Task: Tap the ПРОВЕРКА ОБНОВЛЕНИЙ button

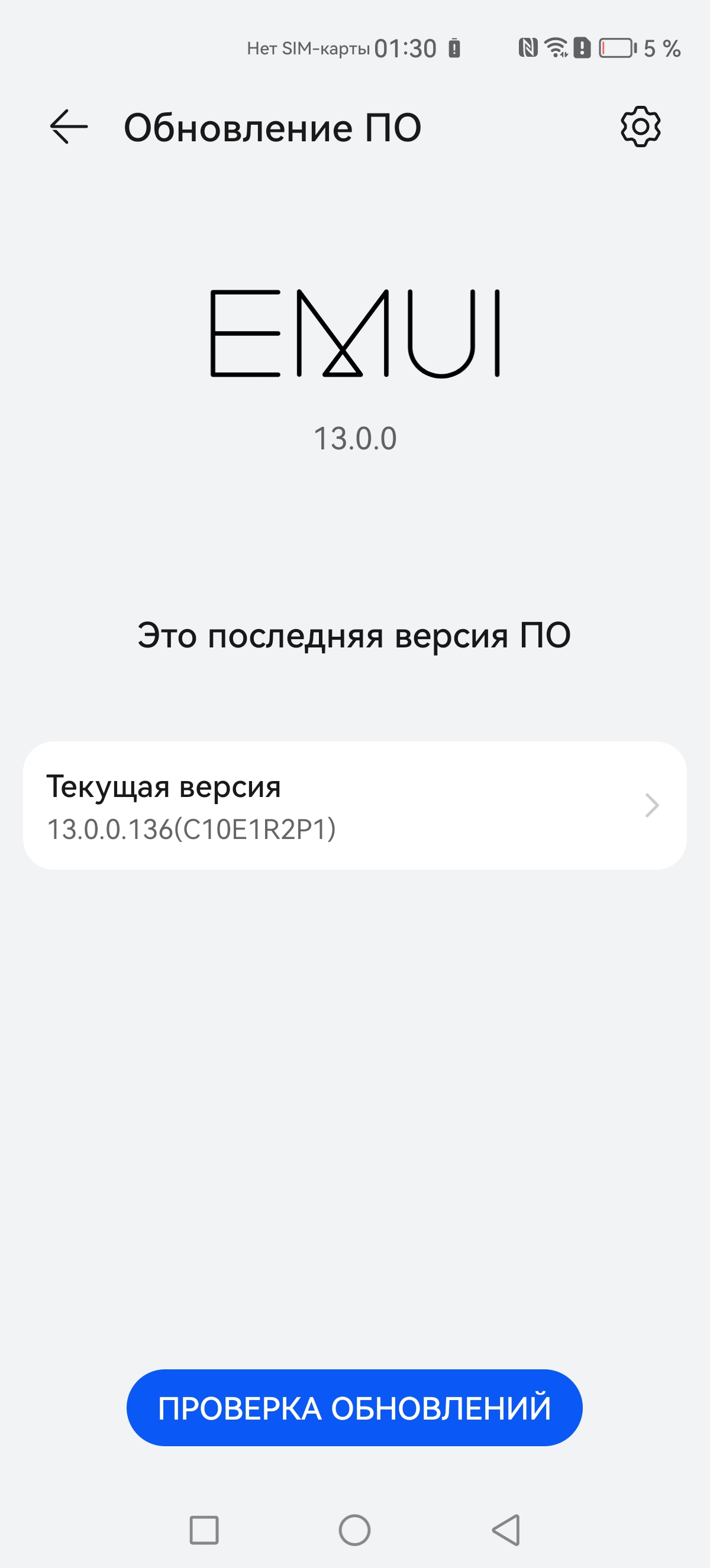Action: tap(354, 1408)
